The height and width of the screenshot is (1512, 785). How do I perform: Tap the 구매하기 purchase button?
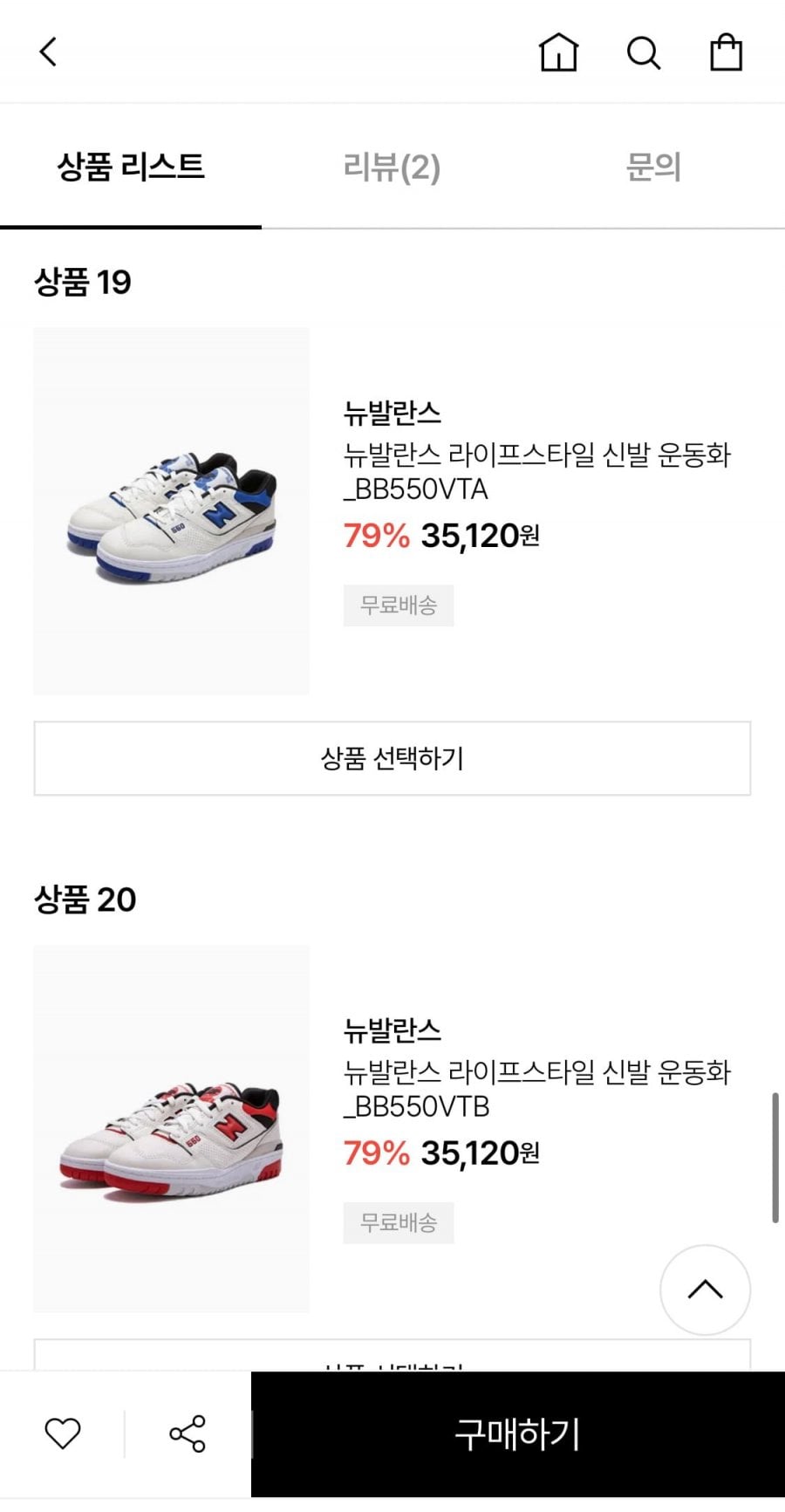[518, 1433]
